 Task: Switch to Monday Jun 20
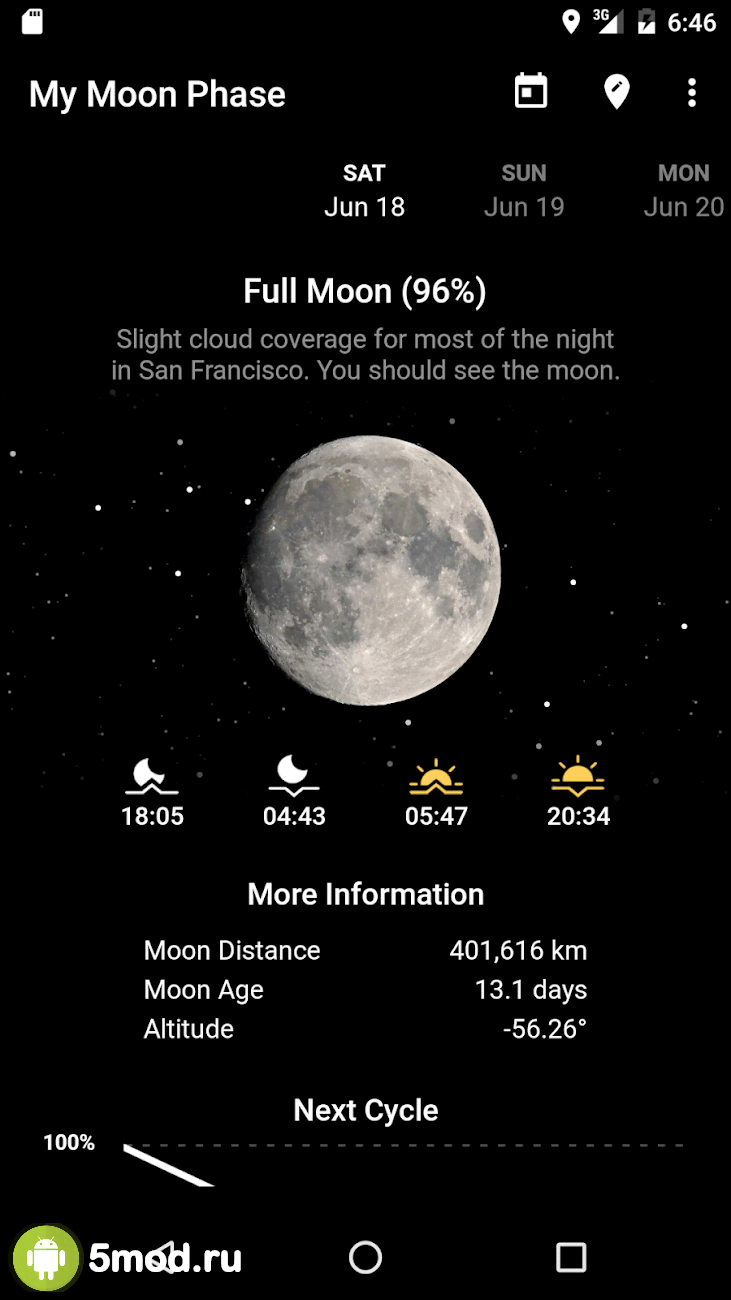[684, 190]
